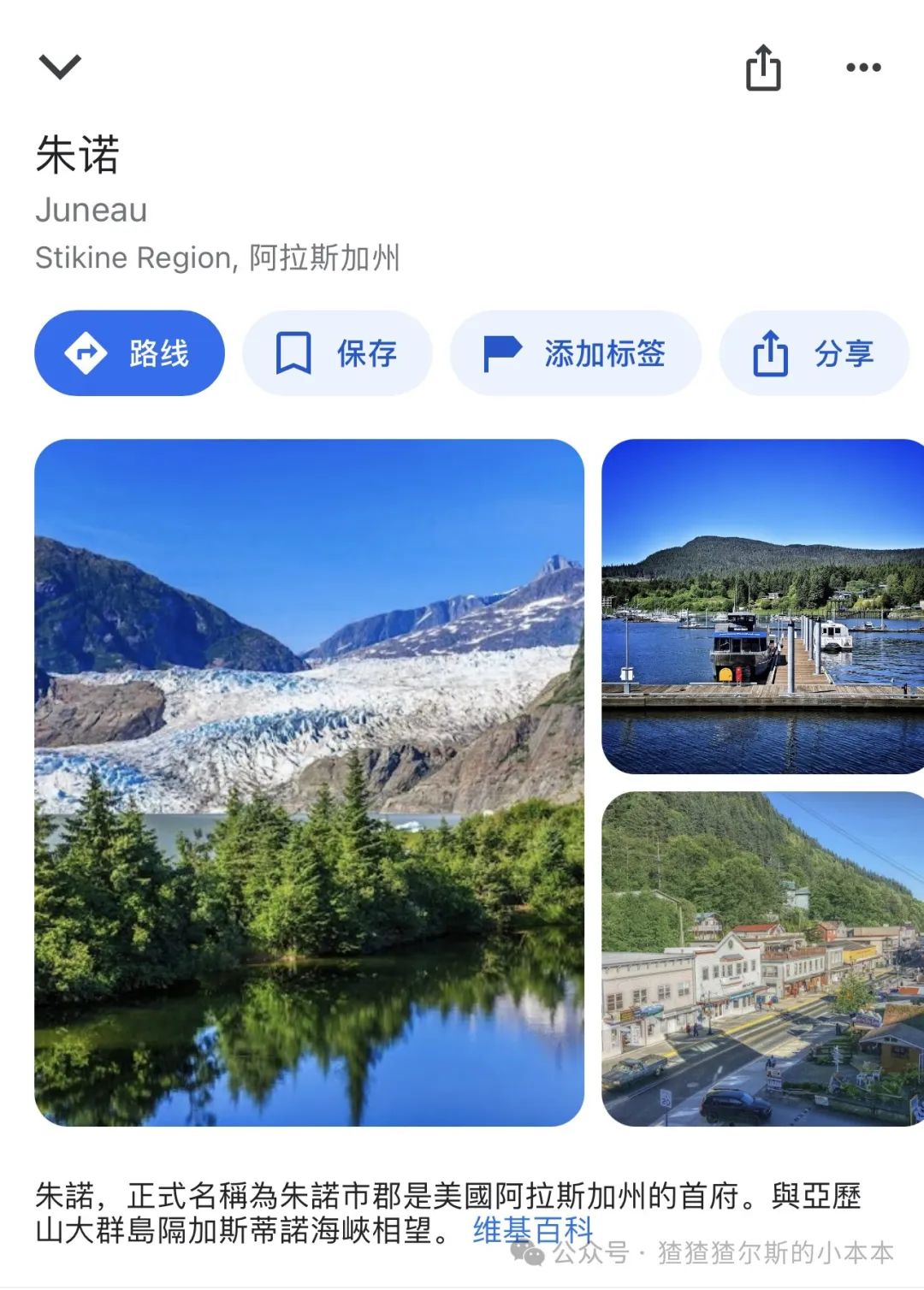View the harbor dock photo

click(x=762, y=607)
